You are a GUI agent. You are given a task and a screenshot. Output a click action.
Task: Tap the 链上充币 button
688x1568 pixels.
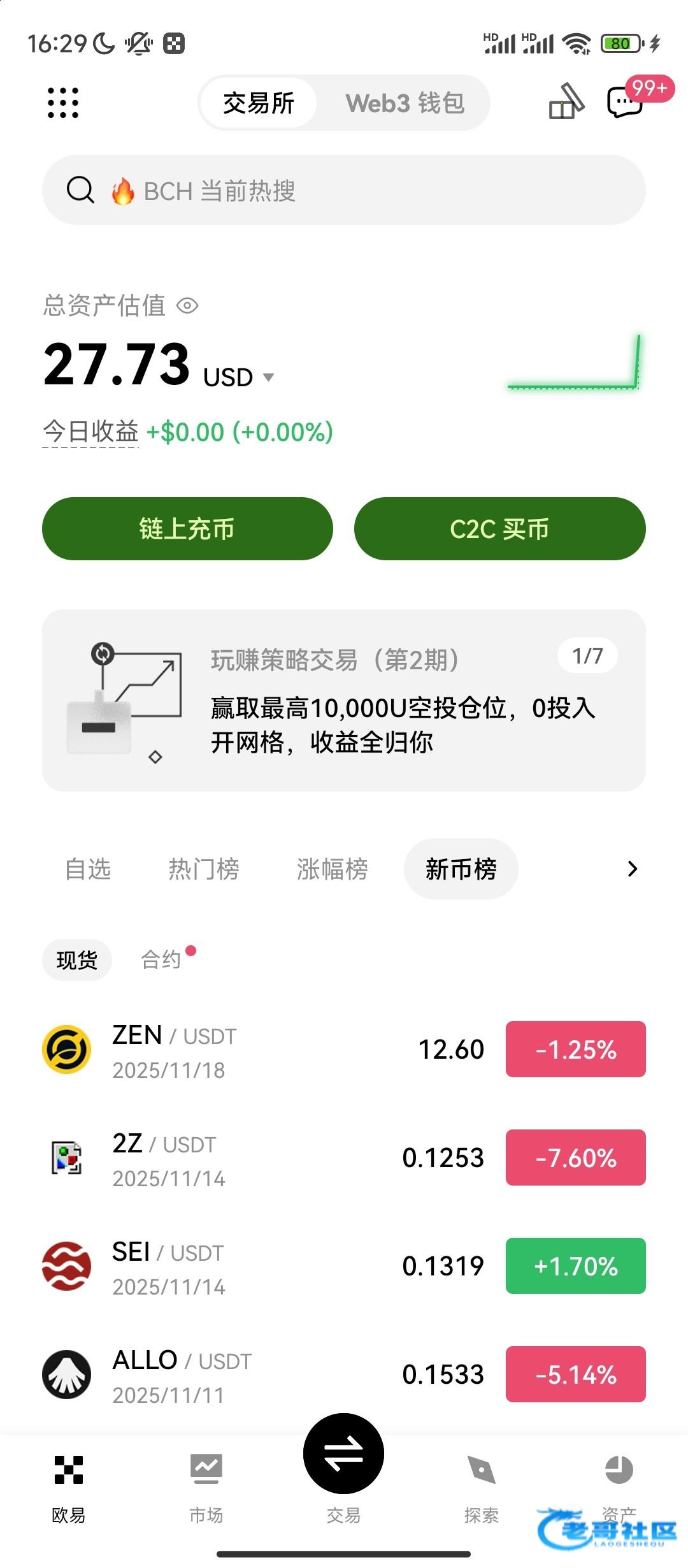(x=187, y=529)
